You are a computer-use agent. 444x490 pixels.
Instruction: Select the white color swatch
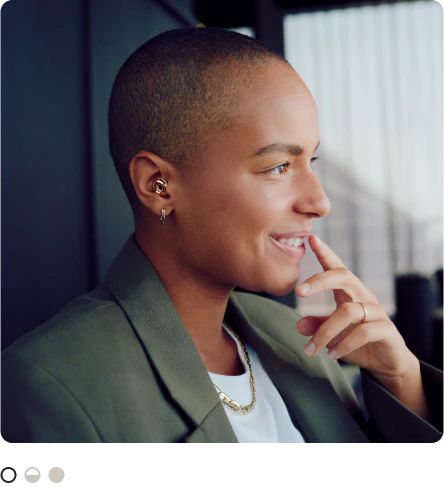[x=8, y=475]
